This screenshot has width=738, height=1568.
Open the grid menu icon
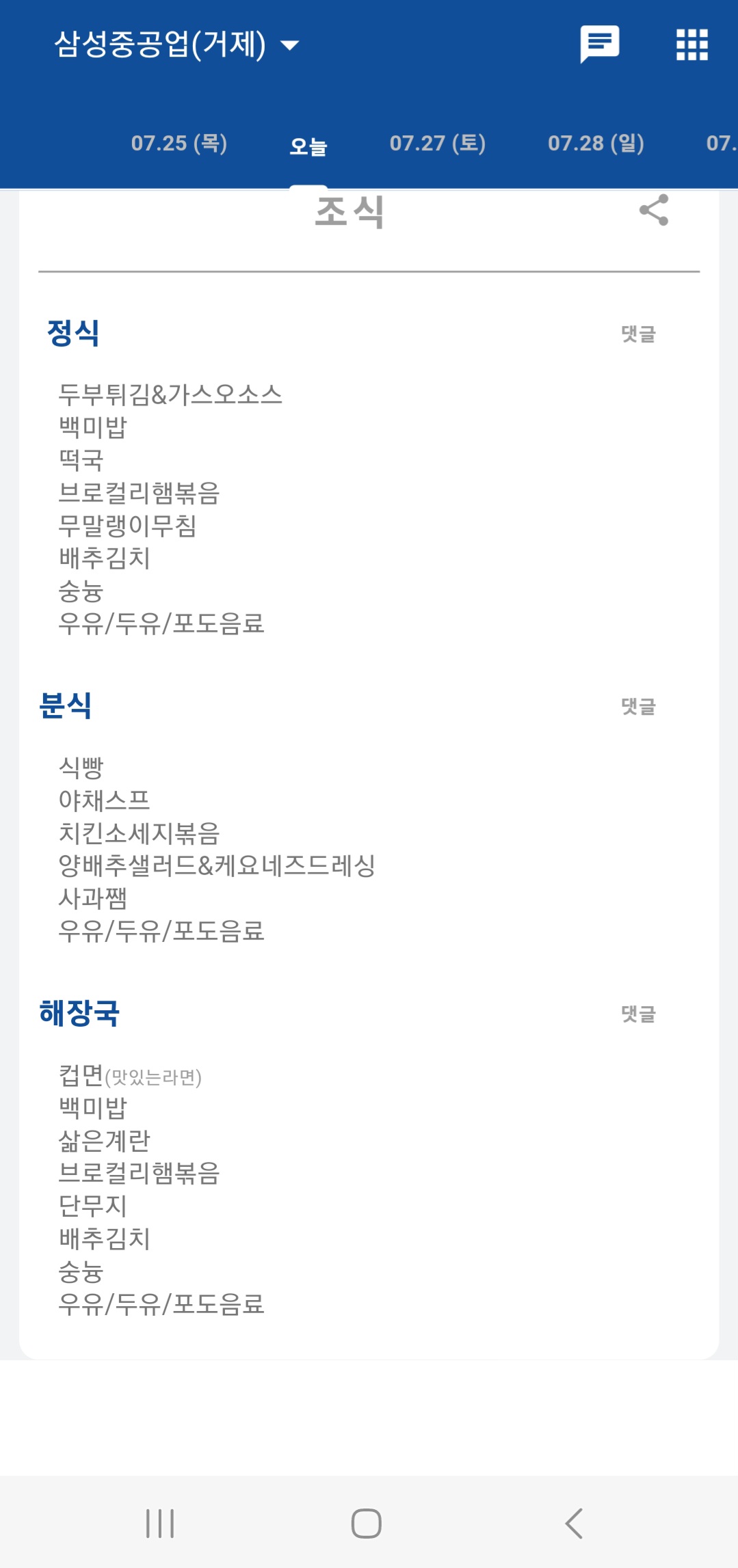click(691, 45)
